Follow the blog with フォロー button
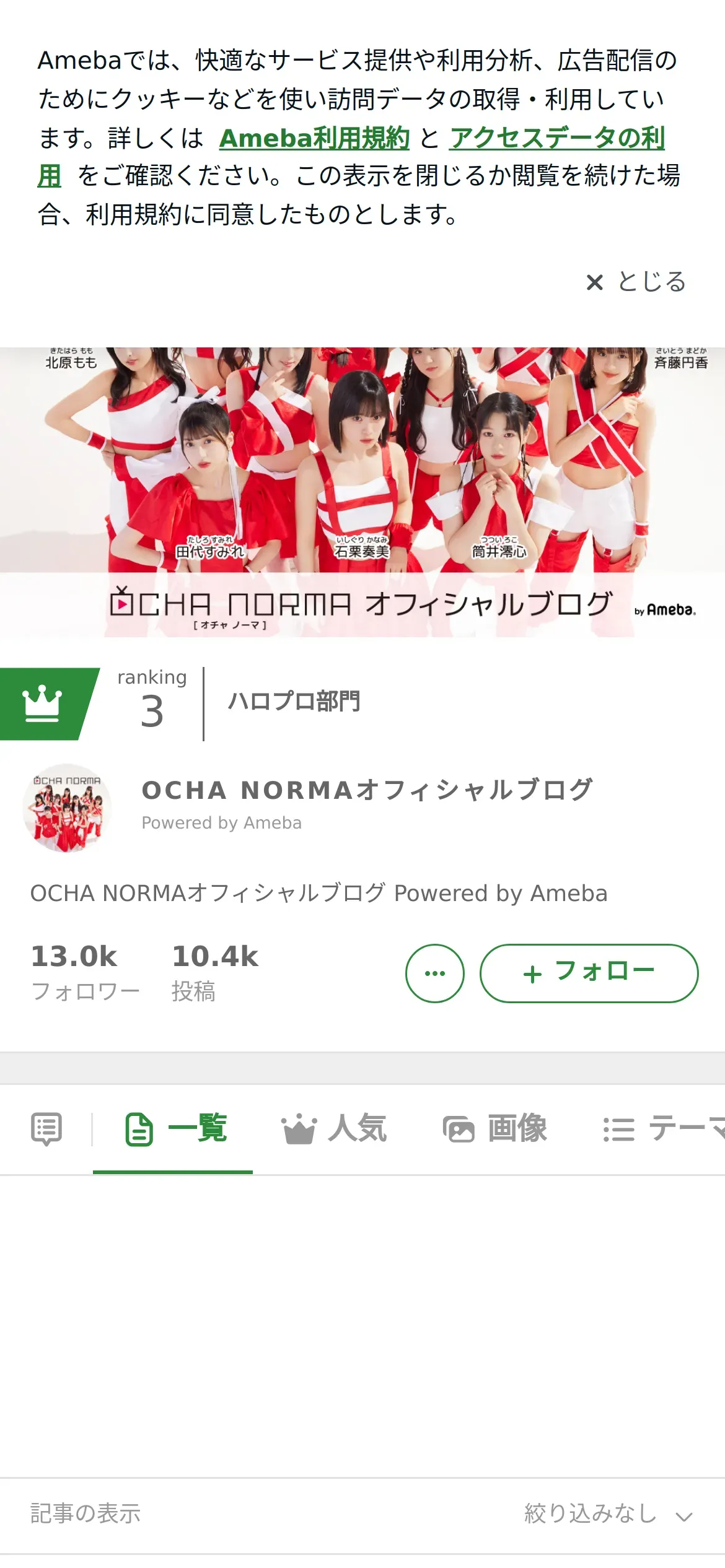 click(x=589, y=973)
